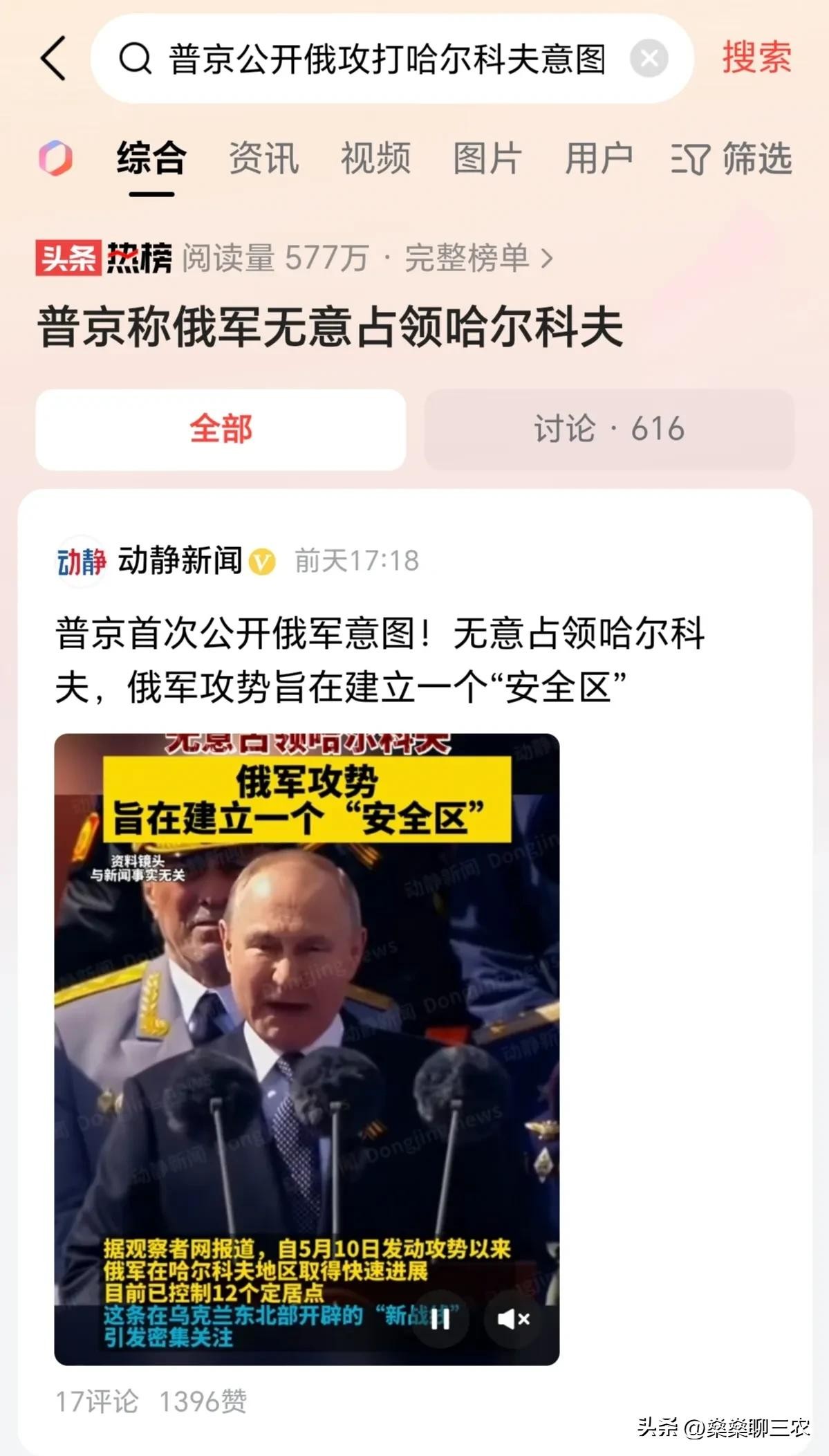Select the 全部 segment
The height and width of the screenshot is (1456, 829).
pyautogui.click(x=221, y=429)
